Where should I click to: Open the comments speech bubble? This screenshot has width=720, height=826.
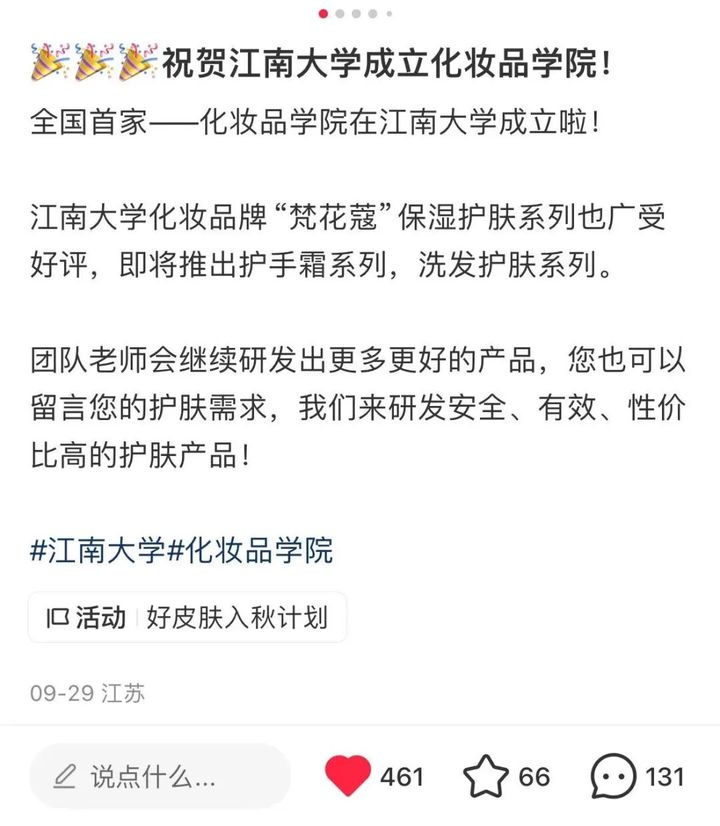coord(613,776)
